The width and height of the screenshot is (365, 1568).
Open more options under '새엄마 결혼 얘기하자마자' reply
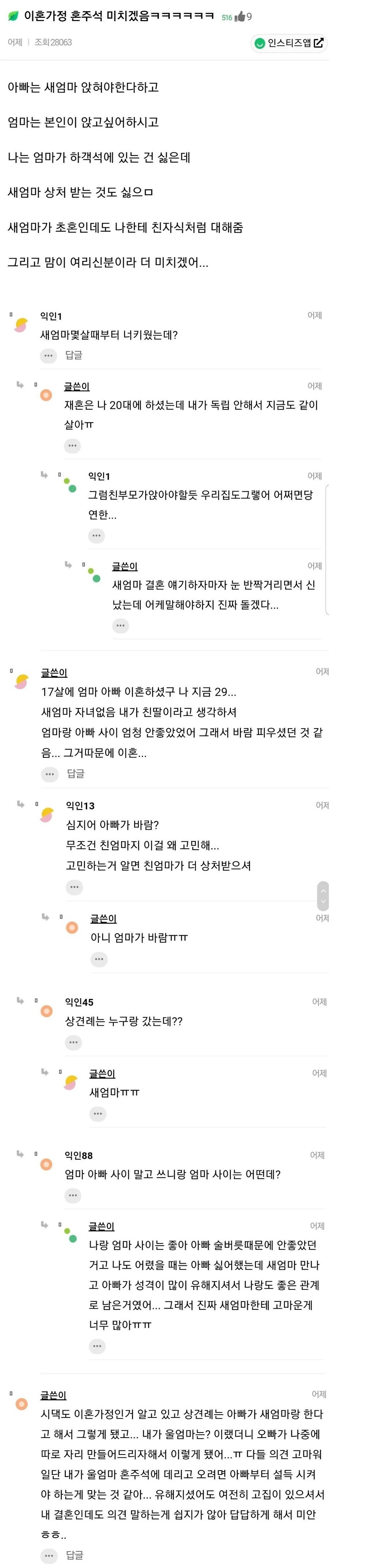120,625
